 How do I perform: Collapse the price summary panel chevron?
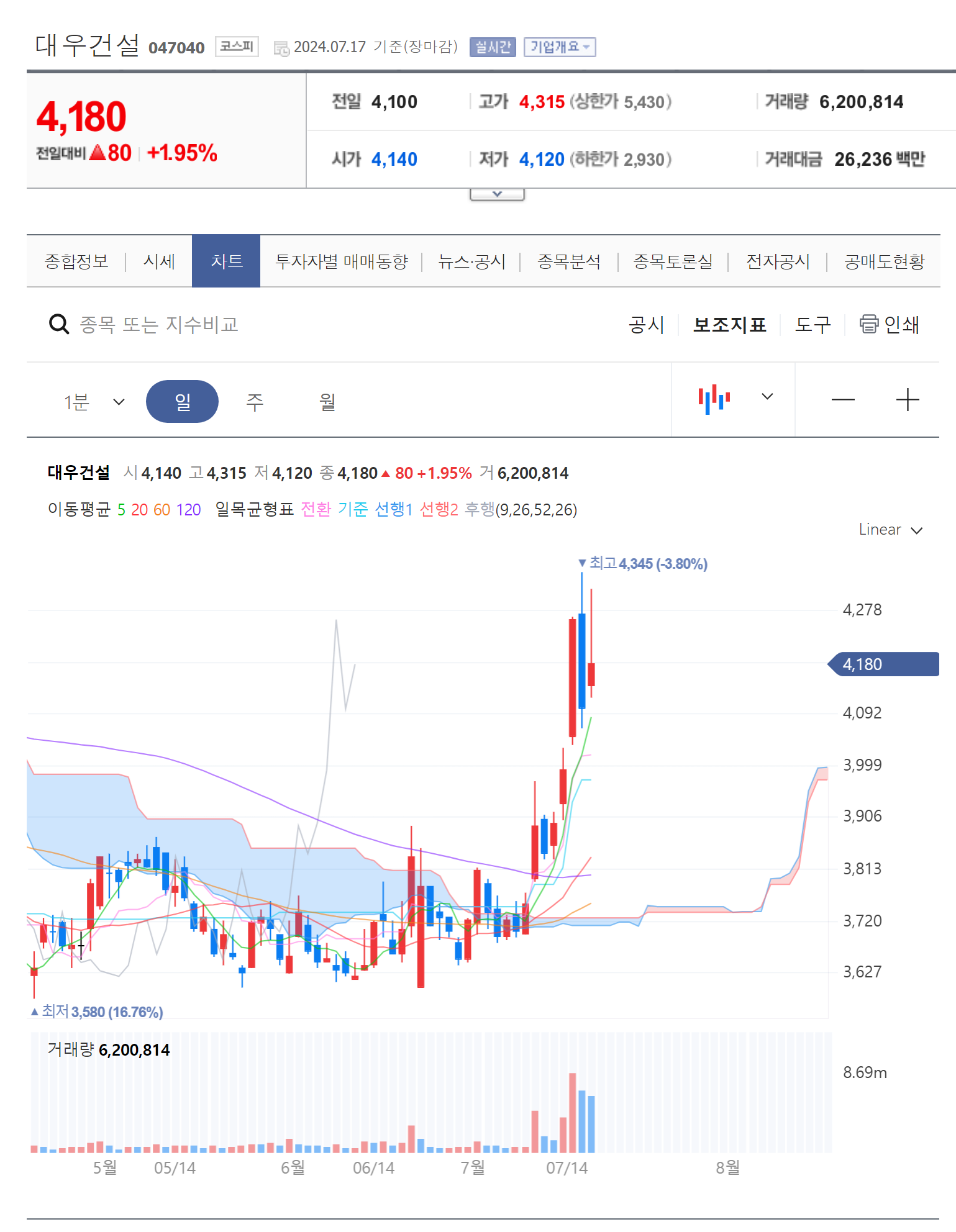pyautogui.click(x=496, y=193)
